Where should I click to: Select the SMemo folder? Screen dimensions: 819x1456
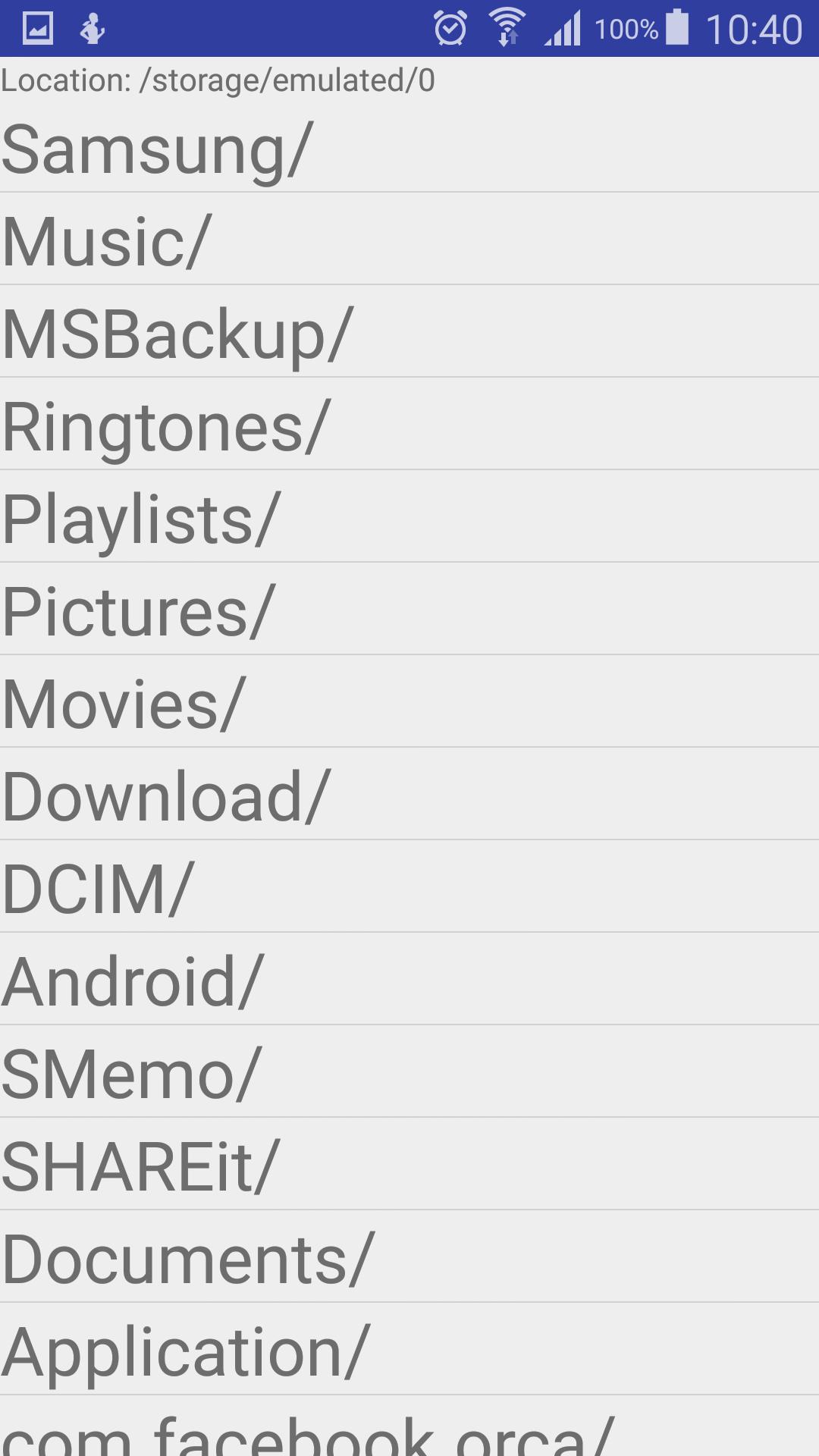(131, 1075)
